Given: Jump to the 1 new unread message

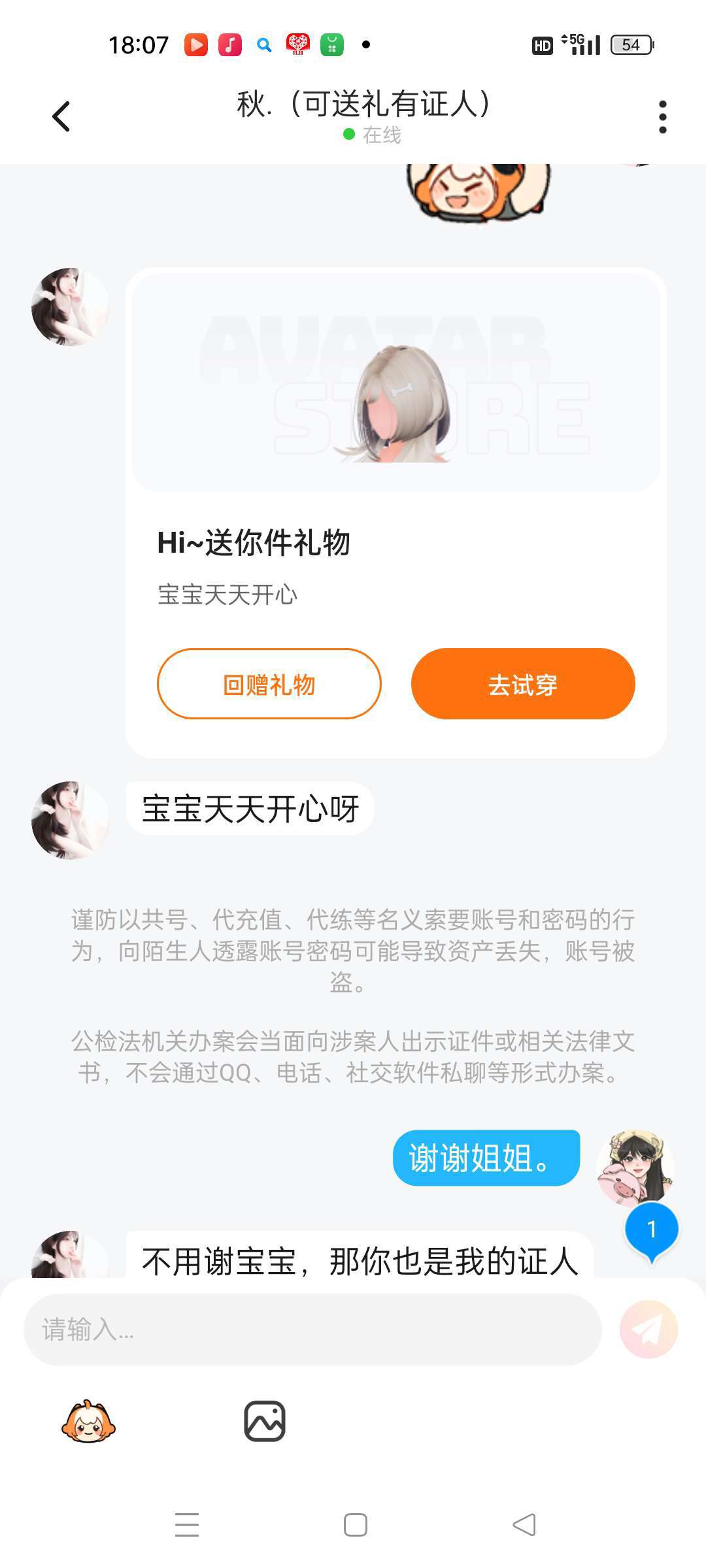Looking at the screenshot, I should point(651,1231).
